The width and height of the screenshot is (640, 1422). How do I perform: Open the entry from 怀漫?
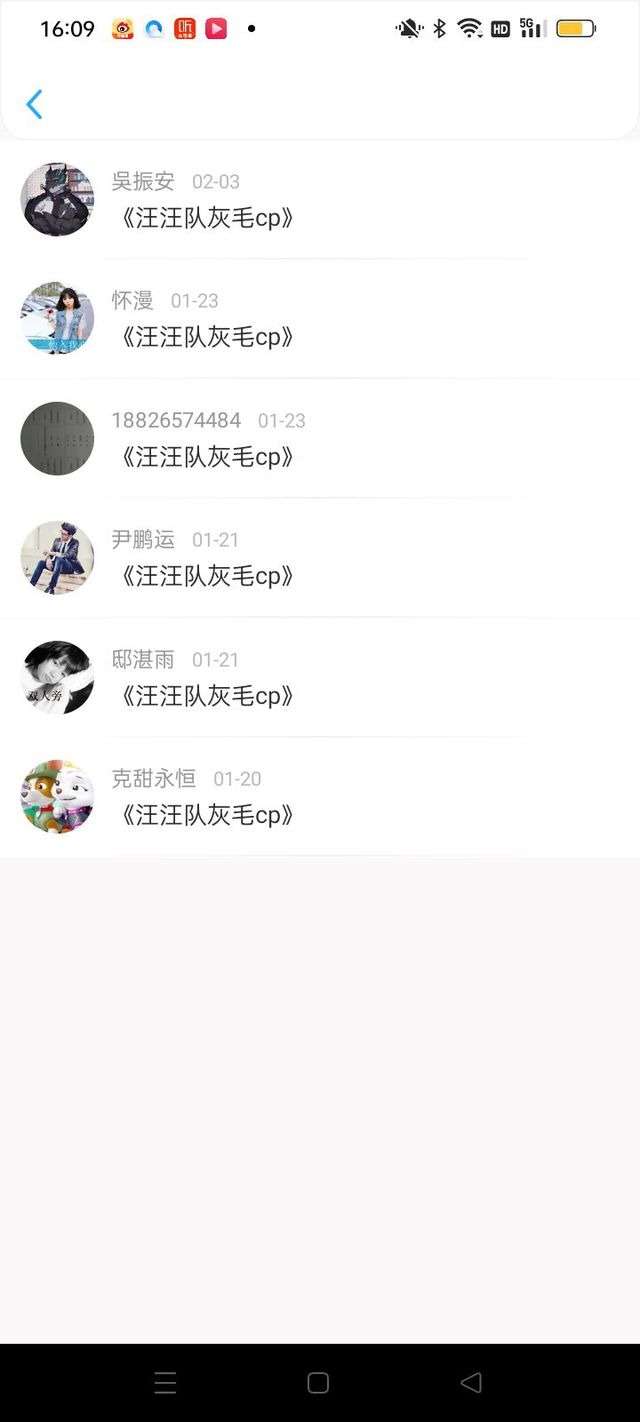(x=320, y=319)
